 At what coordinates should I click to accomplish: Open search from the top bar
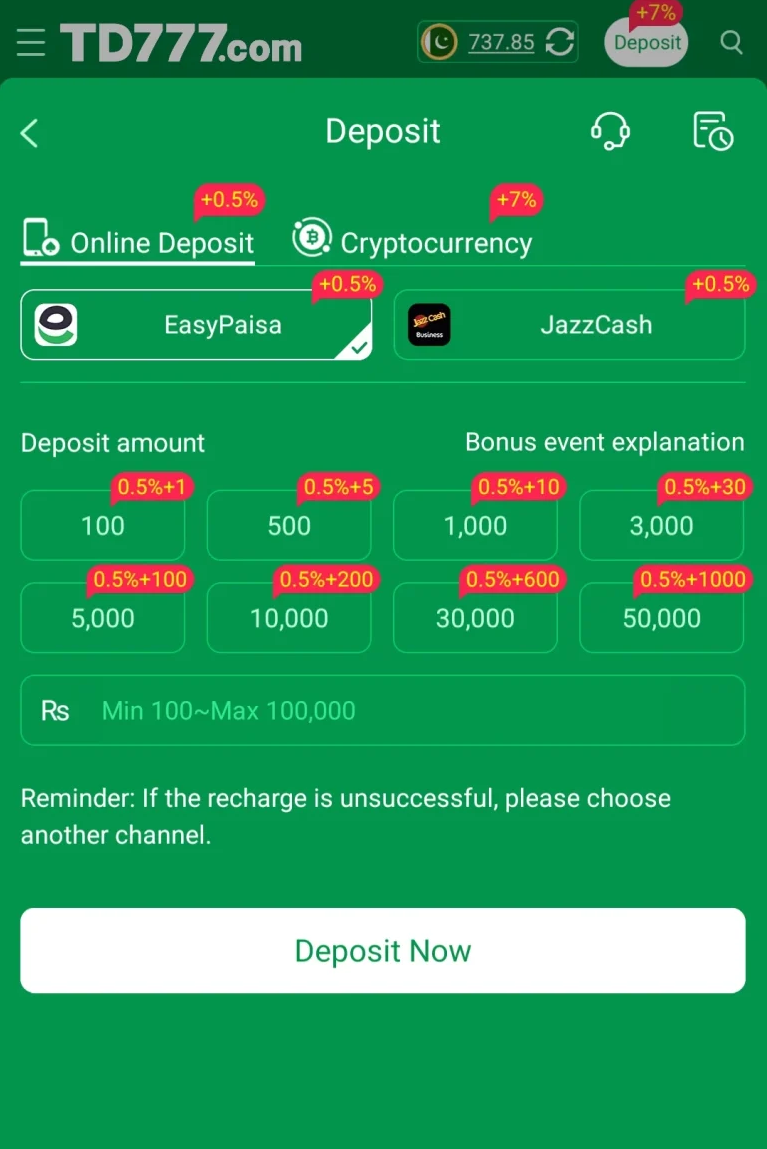(731, 43)
